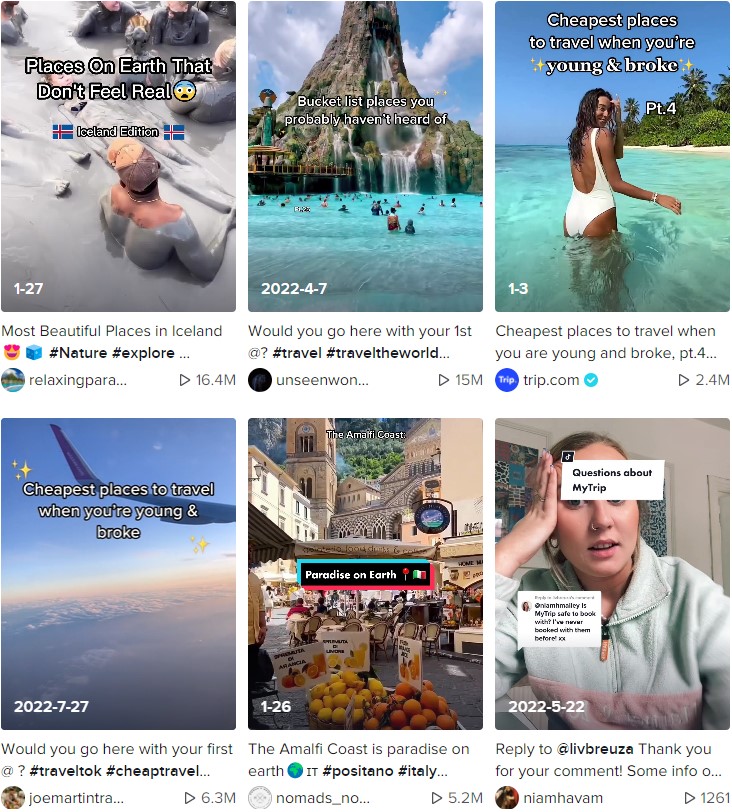The height and width of the screenshot is (812, 732).
Task: Open the Questions about MyTrip video
Action: point(612,574)
